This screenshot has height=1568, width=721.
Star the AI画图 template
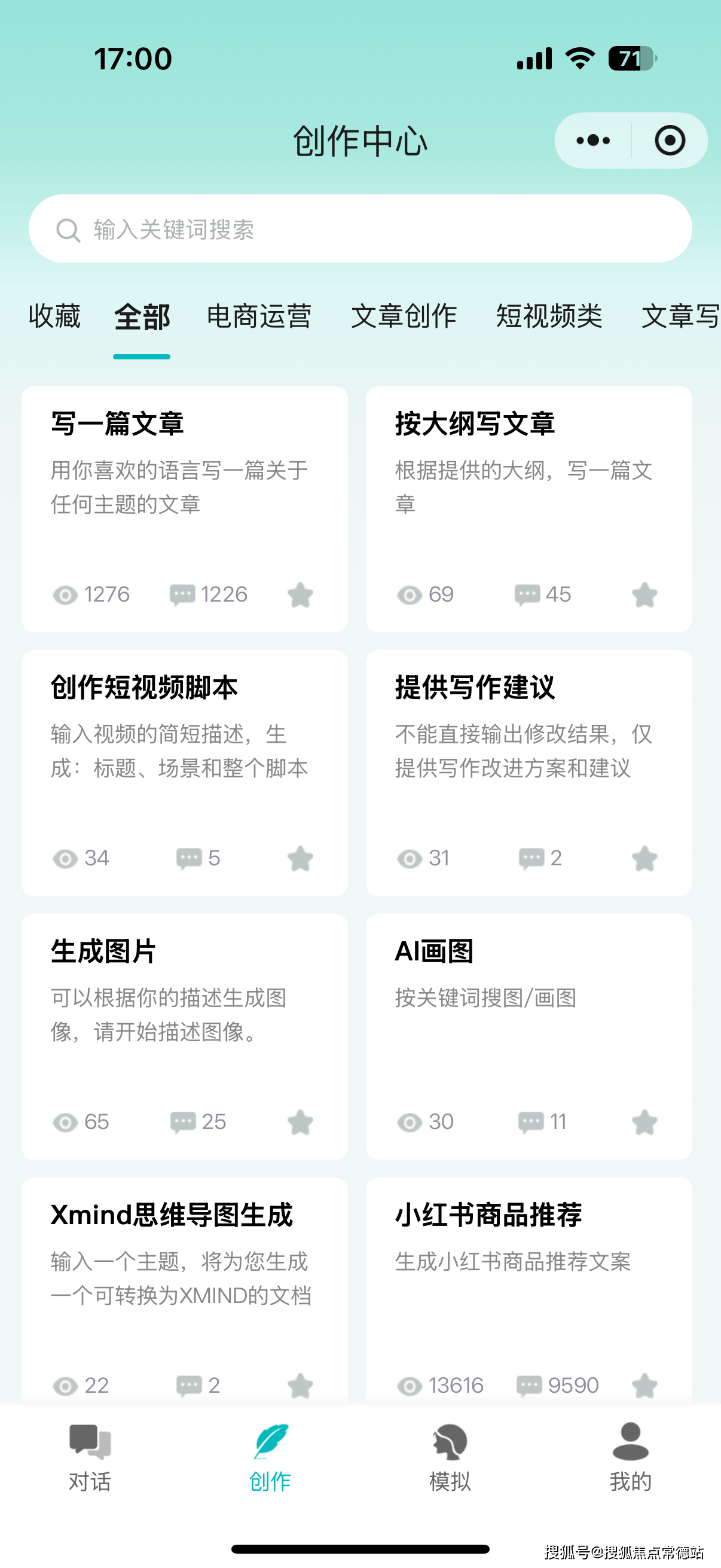pos(644,1122)
